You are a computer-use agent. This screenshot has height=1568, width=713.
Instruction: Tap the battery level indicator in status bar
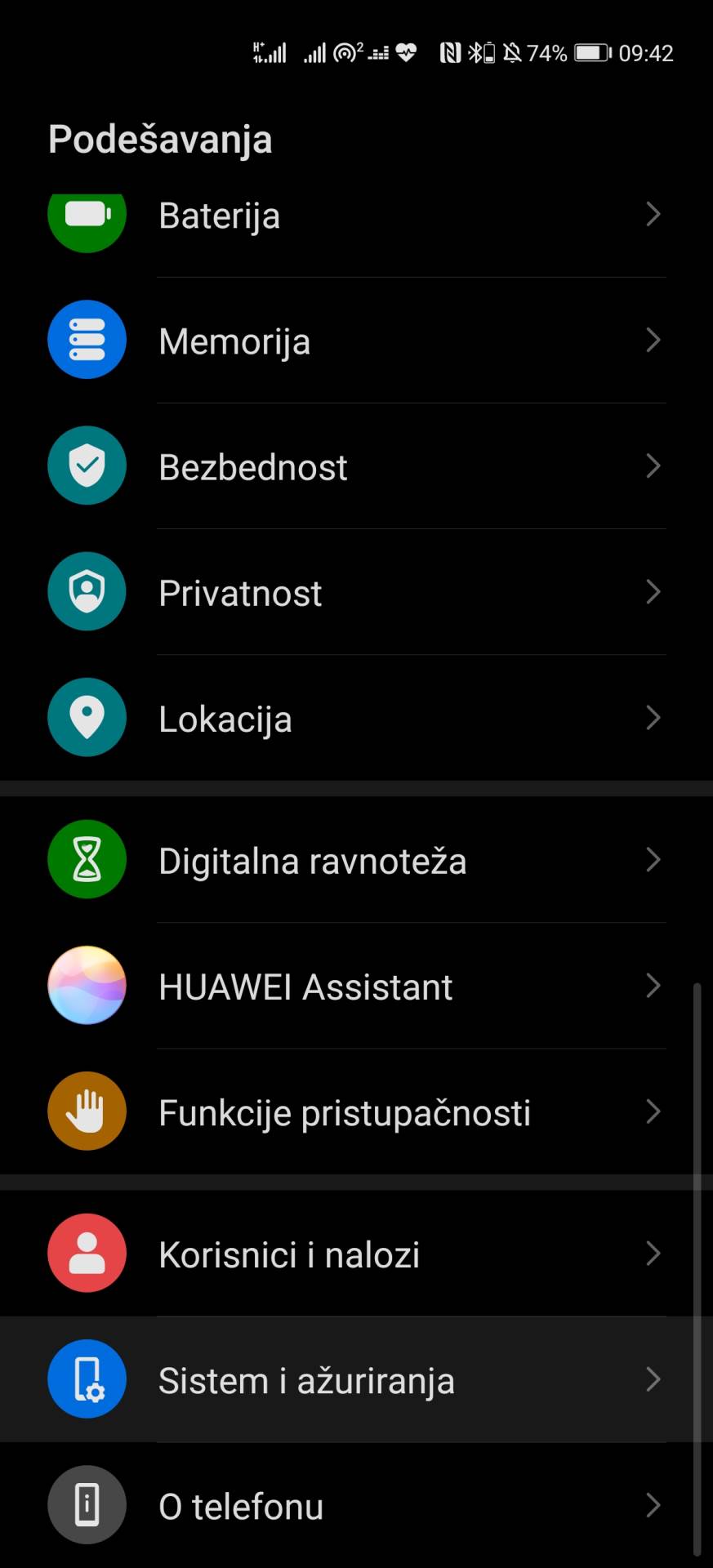591,52
